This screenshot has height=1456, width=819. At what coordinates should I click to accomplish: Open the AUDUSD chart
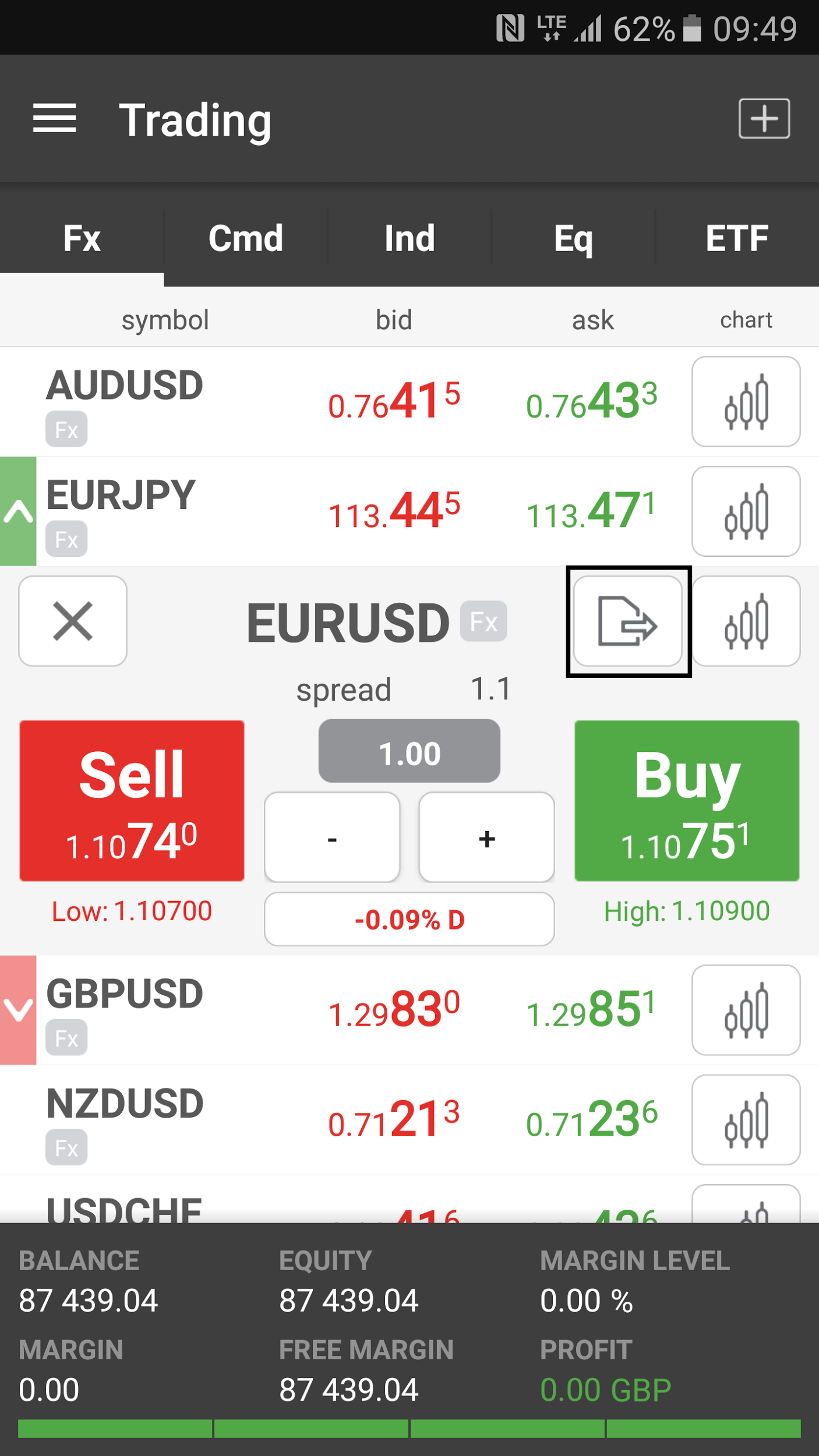click(x=746, y=402)
